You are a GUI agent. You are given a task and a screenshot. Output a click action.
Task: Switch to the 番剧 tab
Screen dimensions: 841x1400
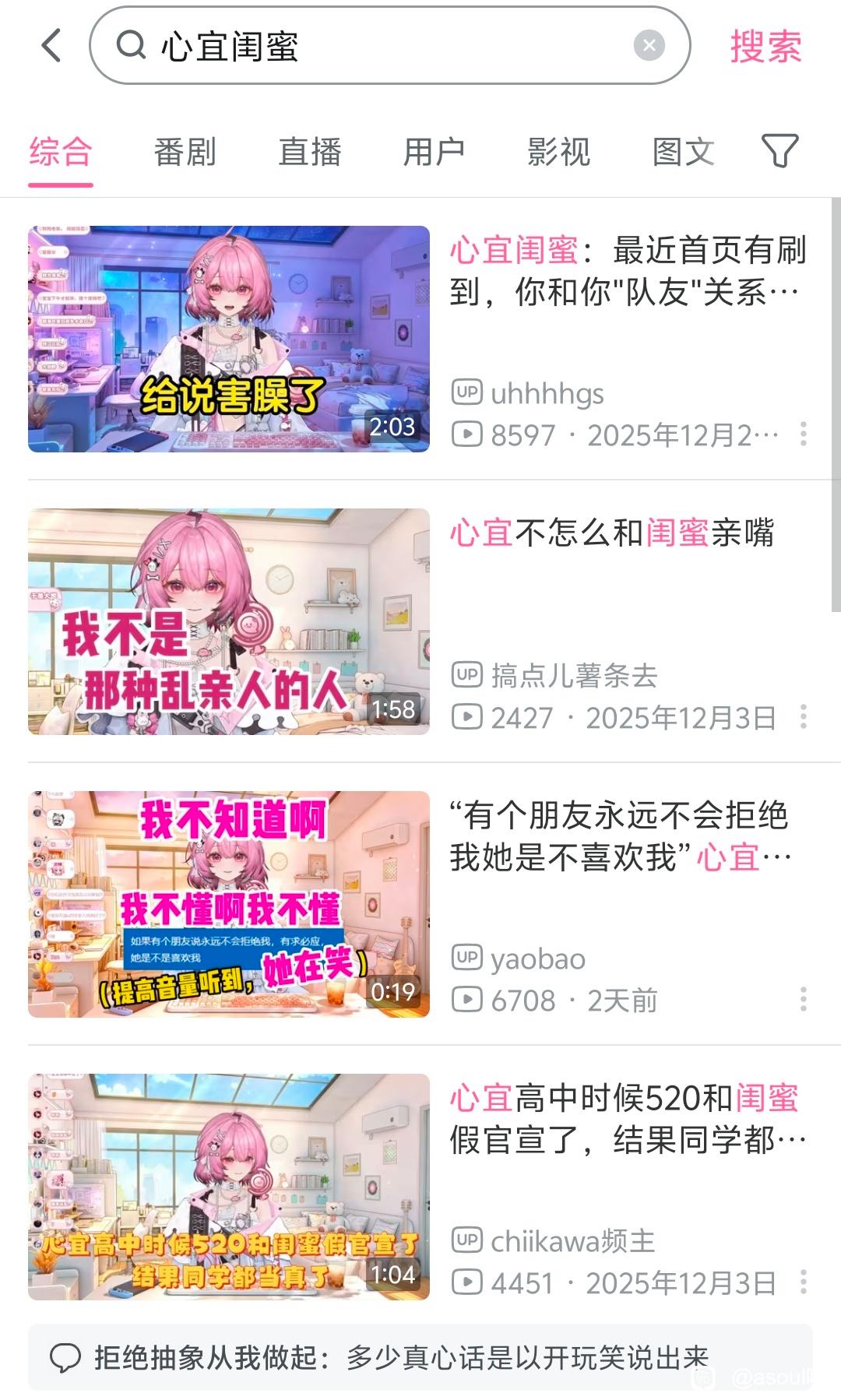(x=185, y=152)
